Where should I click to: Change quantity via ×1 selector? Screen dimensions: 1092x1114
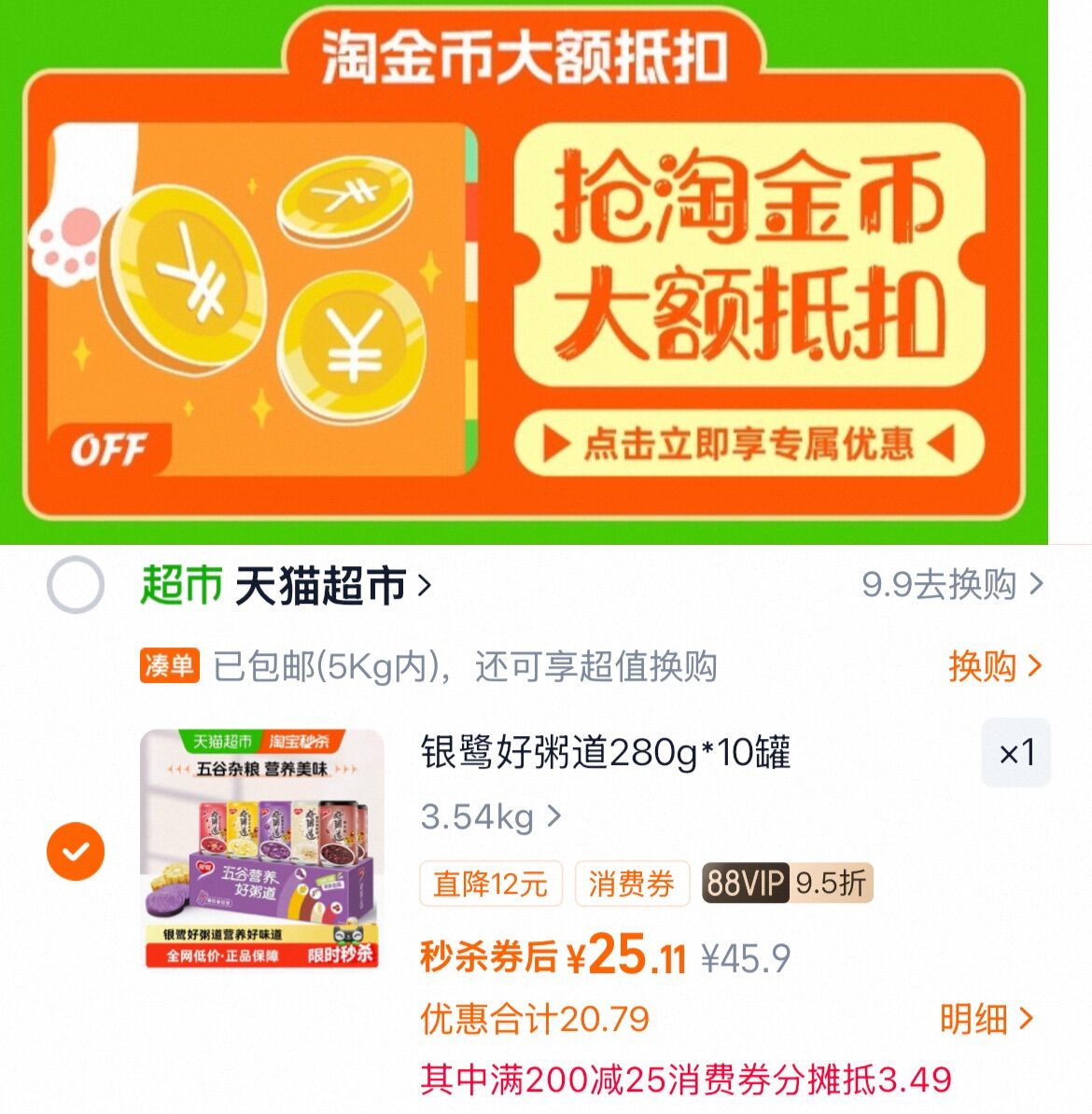pyautogui.click(x=1015, y=753)
